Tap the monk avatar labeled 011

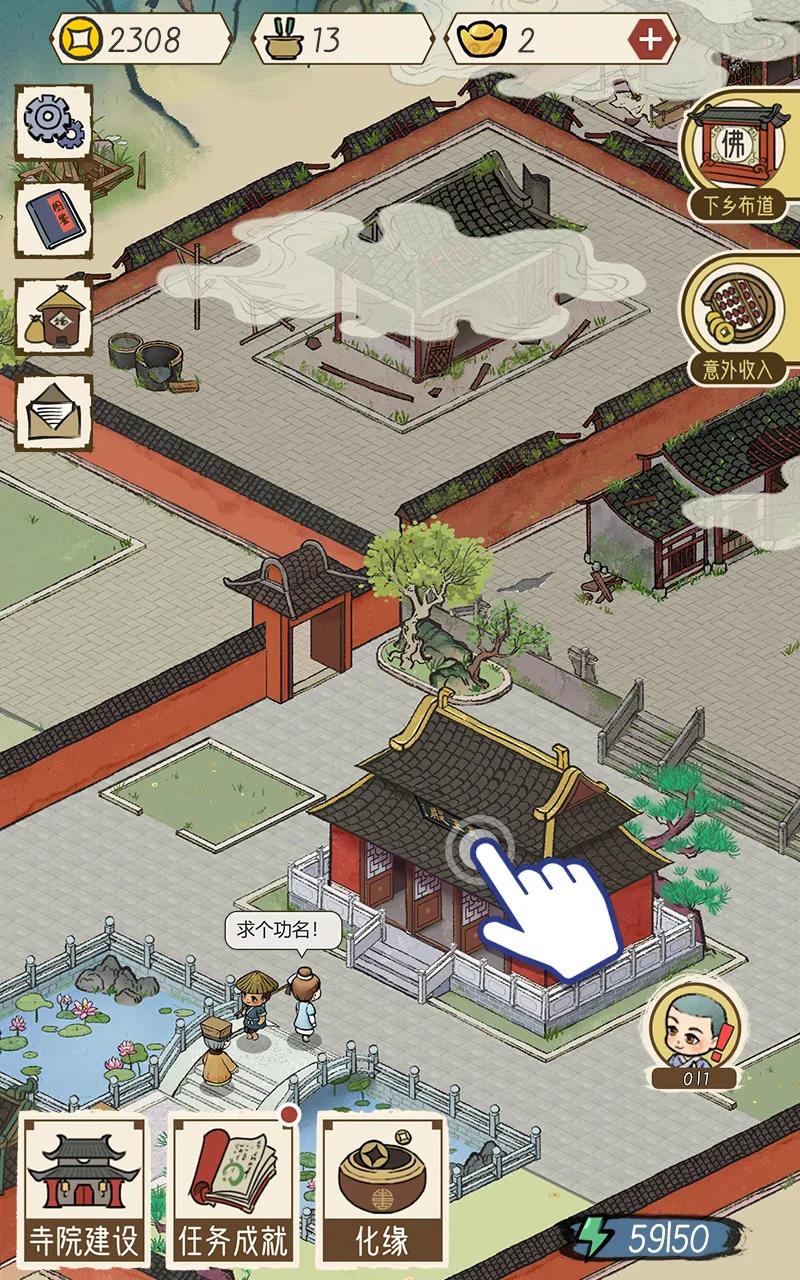click(x=695, y=1032)
